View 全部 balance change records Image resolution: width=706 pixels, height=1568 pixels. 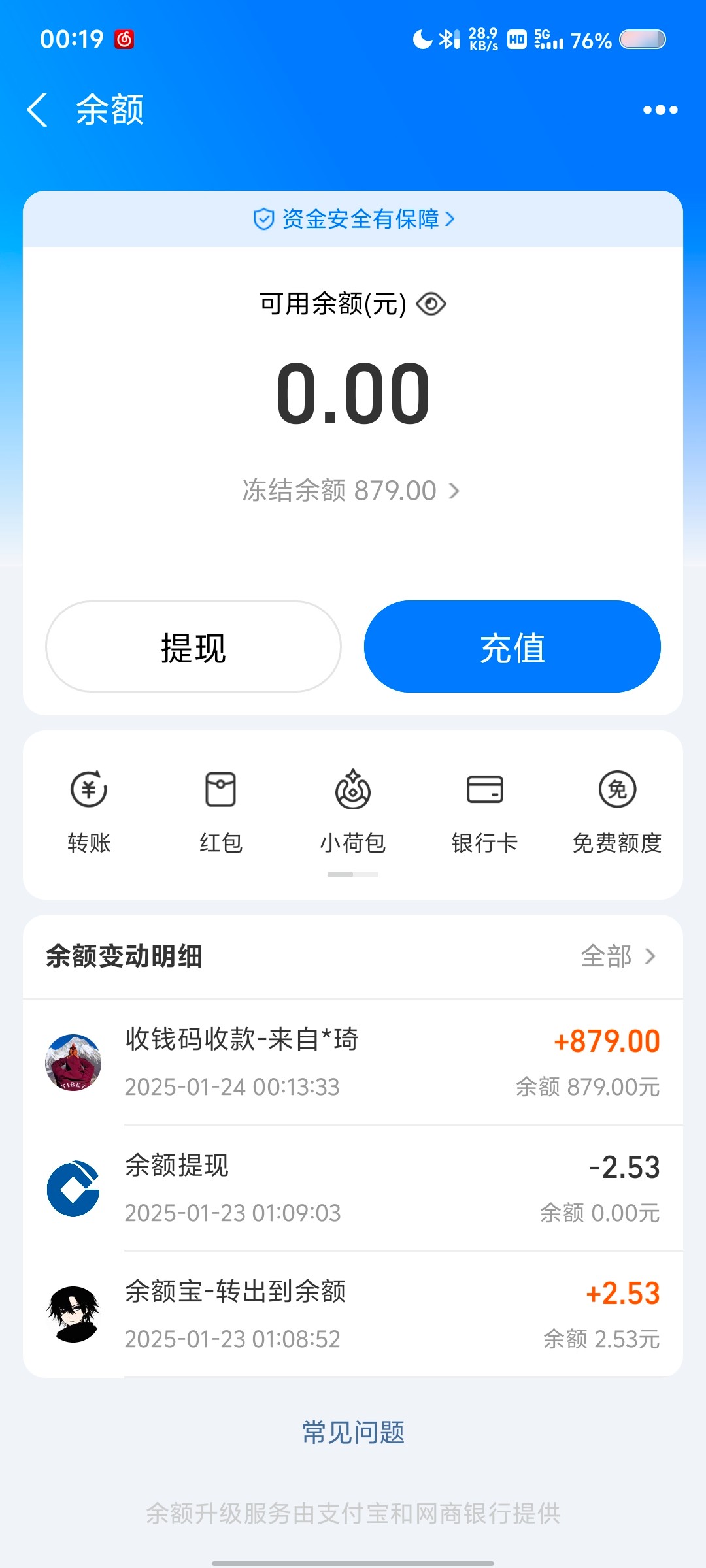(x=618, y=956)
